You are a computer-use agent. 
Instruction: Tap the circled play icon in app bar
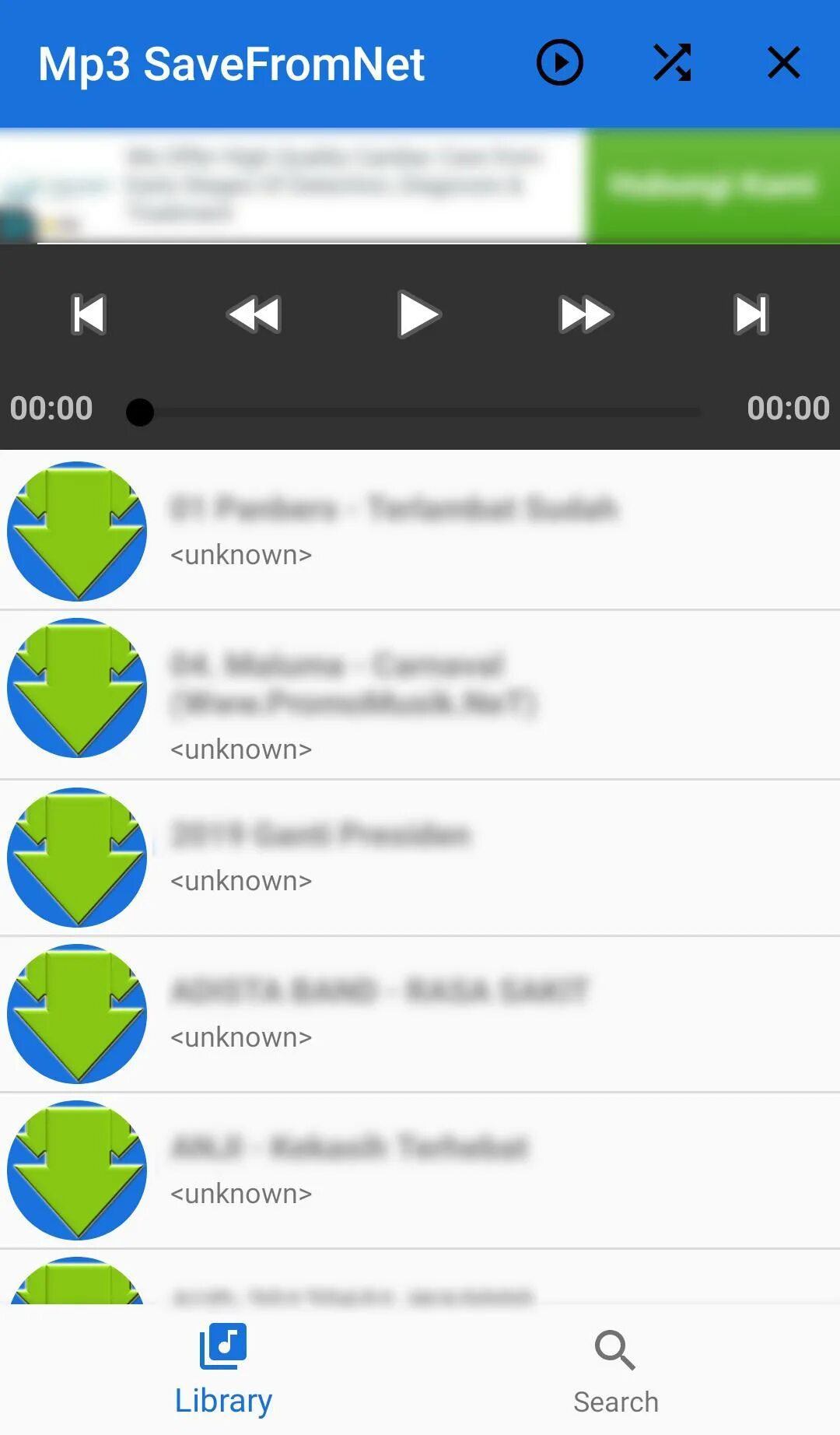pyautogui.click(x=559, y=63)
